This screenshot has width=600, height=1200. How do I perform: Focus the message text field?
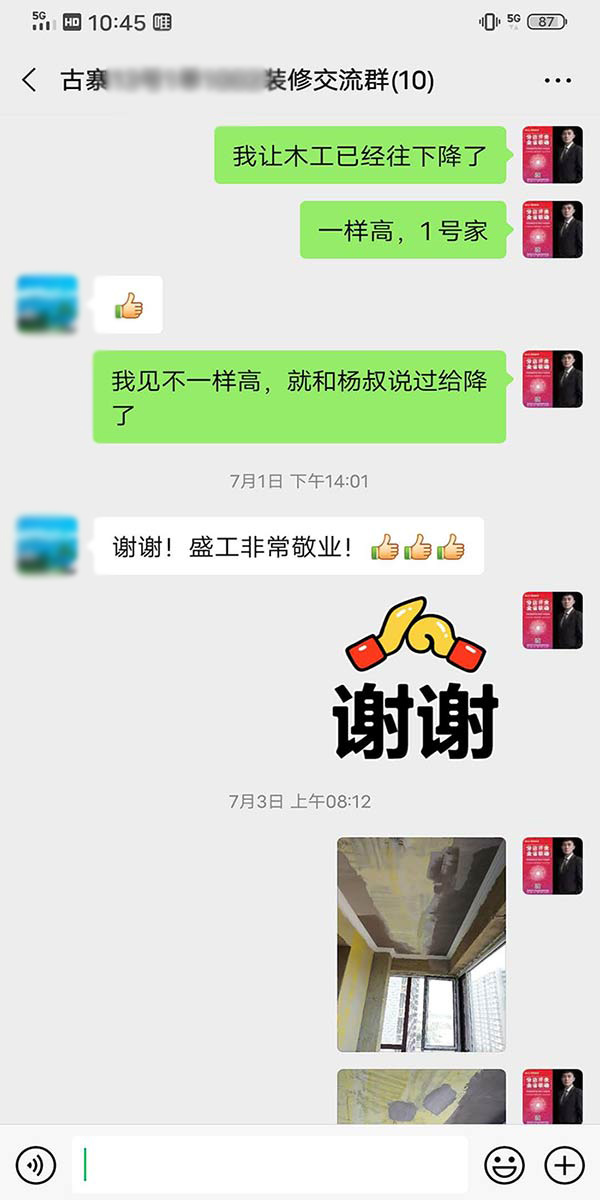click(x=270, y=1164)
